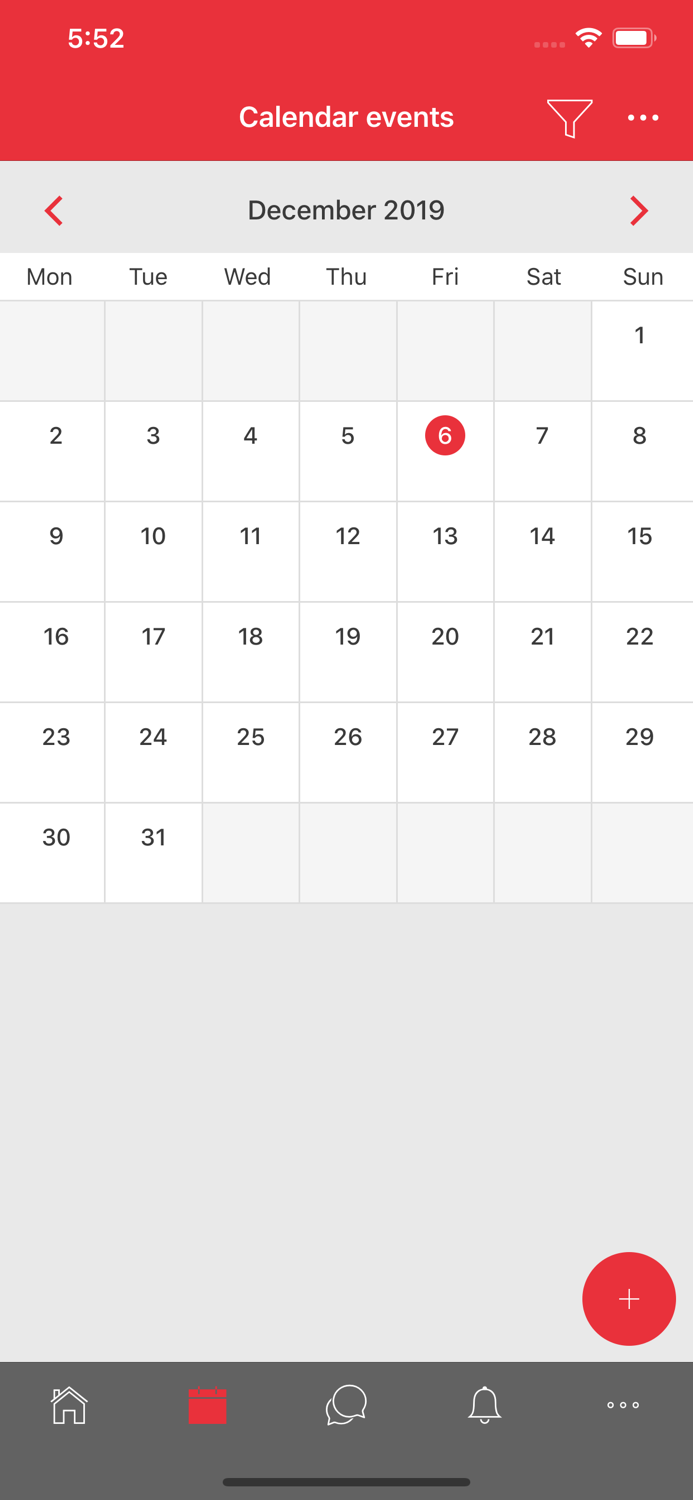
Task: Choose December 1 in the calendar
Action: click(641, 351)
